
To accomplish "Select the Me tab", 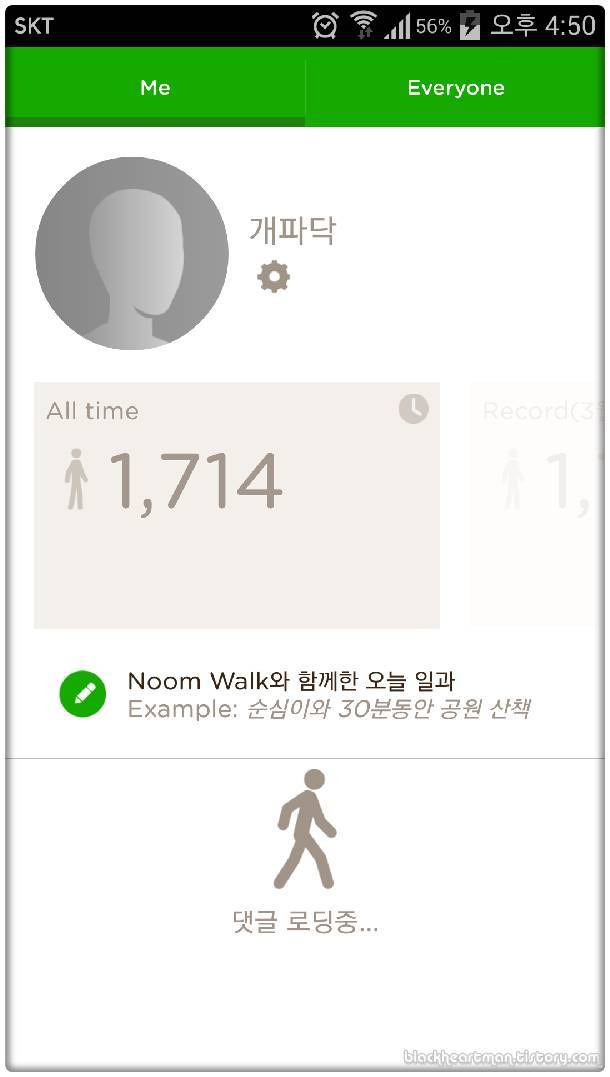I will coord(155,87).
